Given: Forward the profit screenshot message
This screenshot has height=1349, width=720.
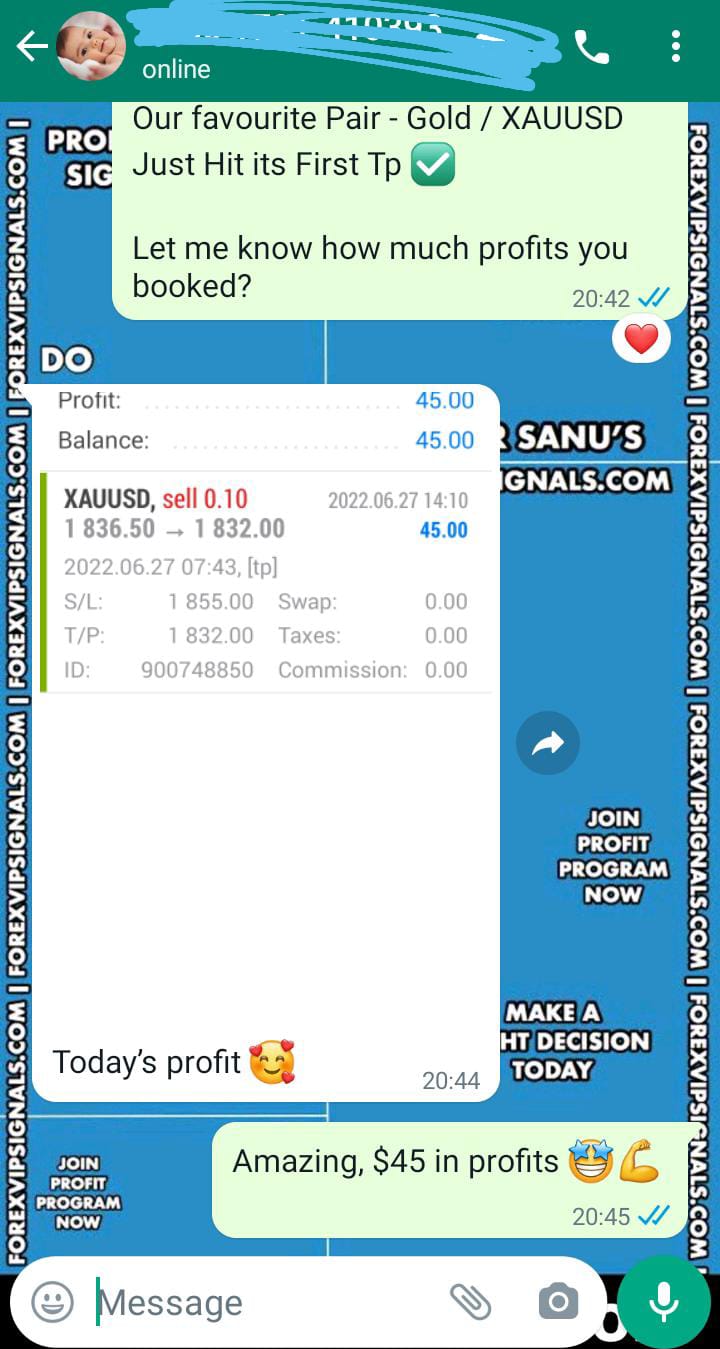Looking at the screenshot, I should (547, 743).
